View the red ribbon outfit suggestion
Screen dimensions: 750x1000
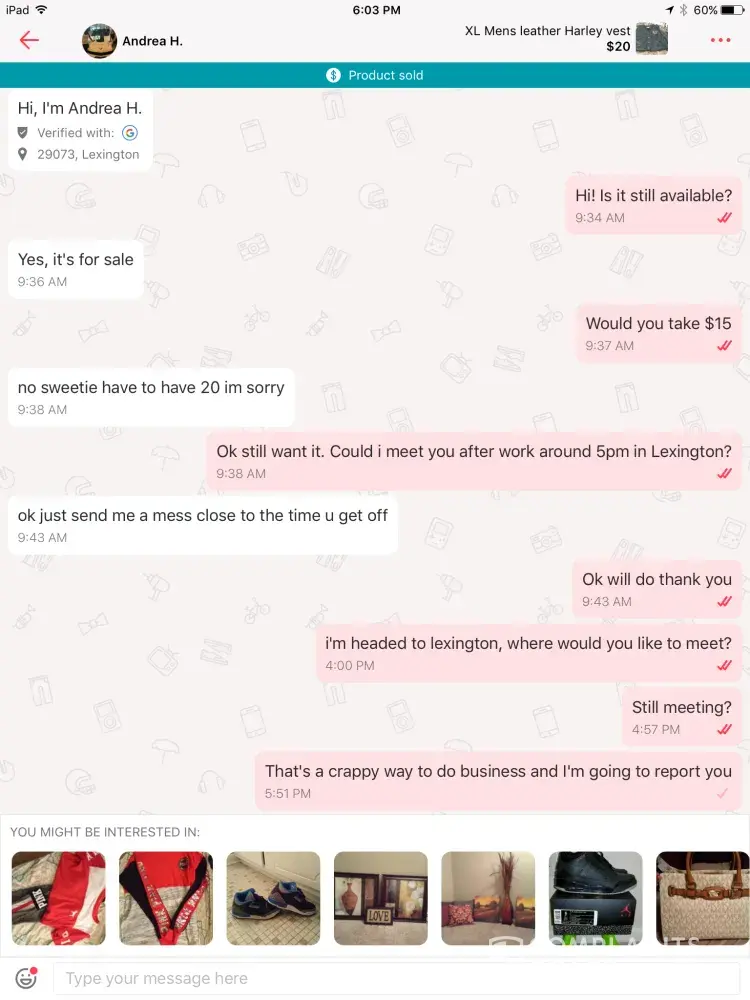166,897
